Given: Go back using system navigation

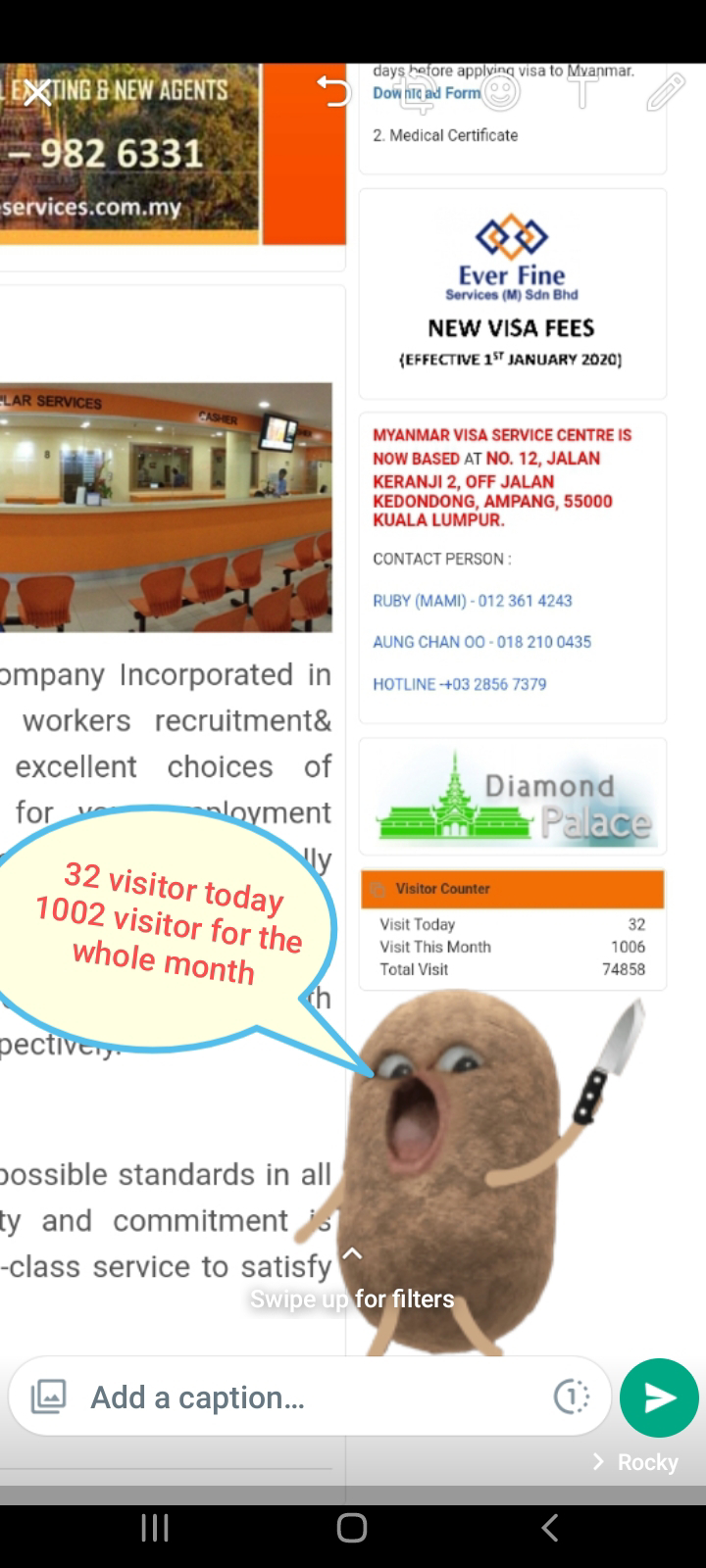Looking at the screenshot, I should click(550, 1527).
